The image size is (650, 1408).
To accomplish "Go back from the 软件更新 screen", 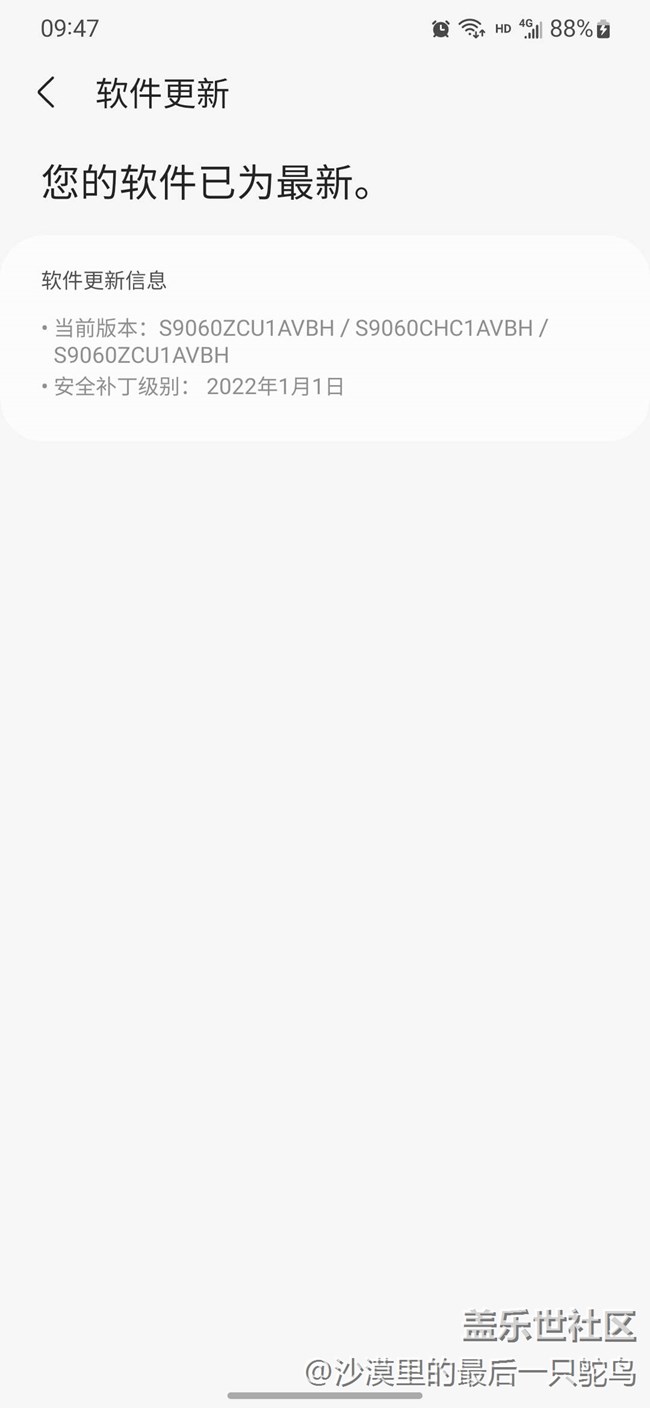I will pos(46,93).
